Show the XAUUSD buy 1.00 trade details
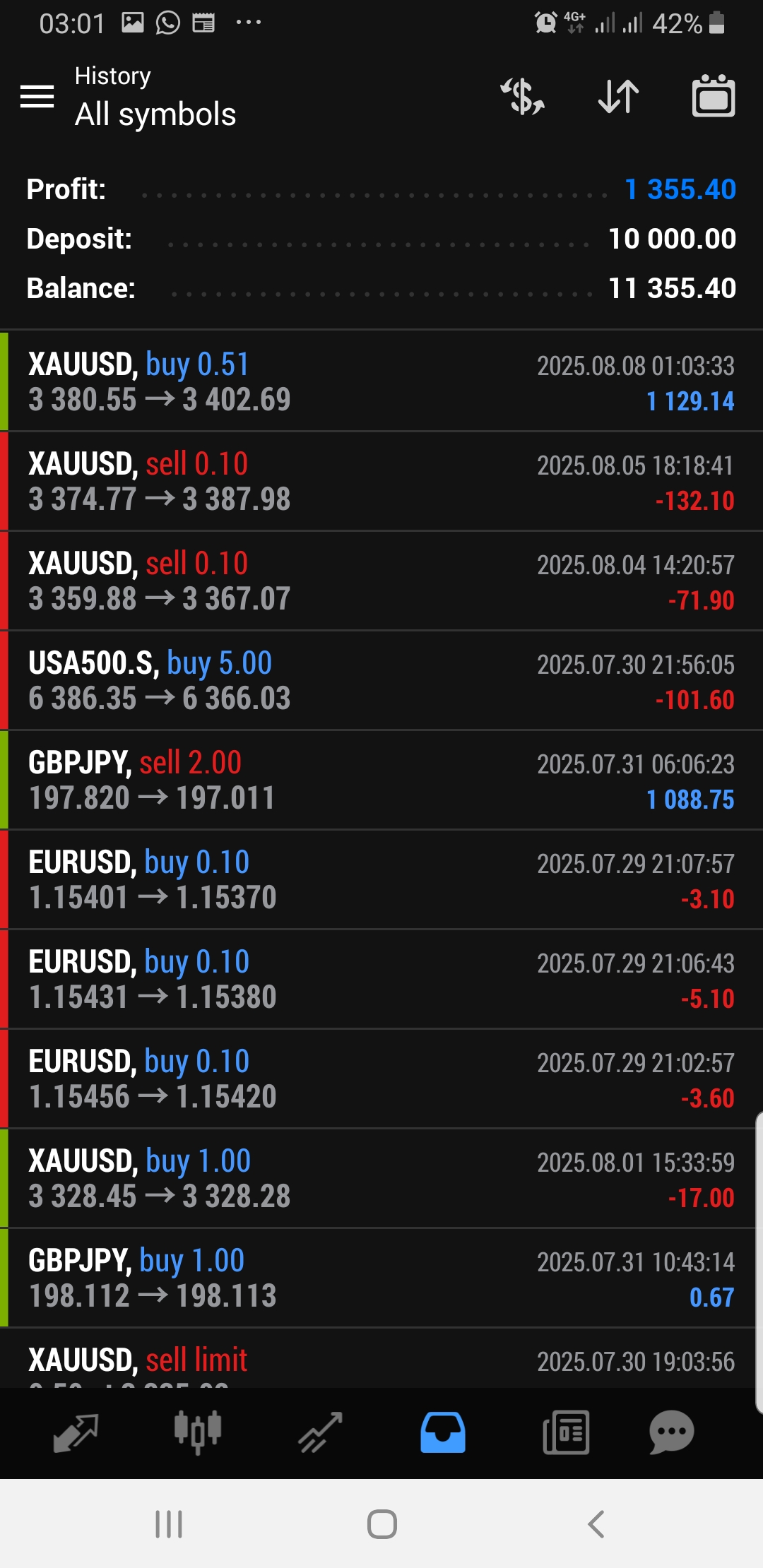Viewport: 763px width, 1568px height. coord(381,1178)
